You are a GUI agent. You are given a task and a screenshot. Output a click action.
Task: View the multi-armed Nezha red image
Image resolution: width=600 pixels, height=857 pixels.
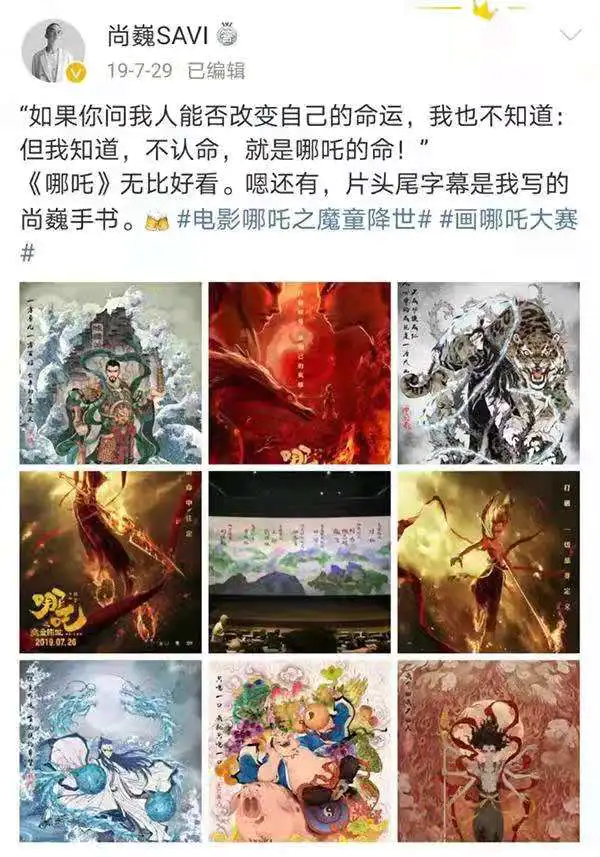pos(488,750)
